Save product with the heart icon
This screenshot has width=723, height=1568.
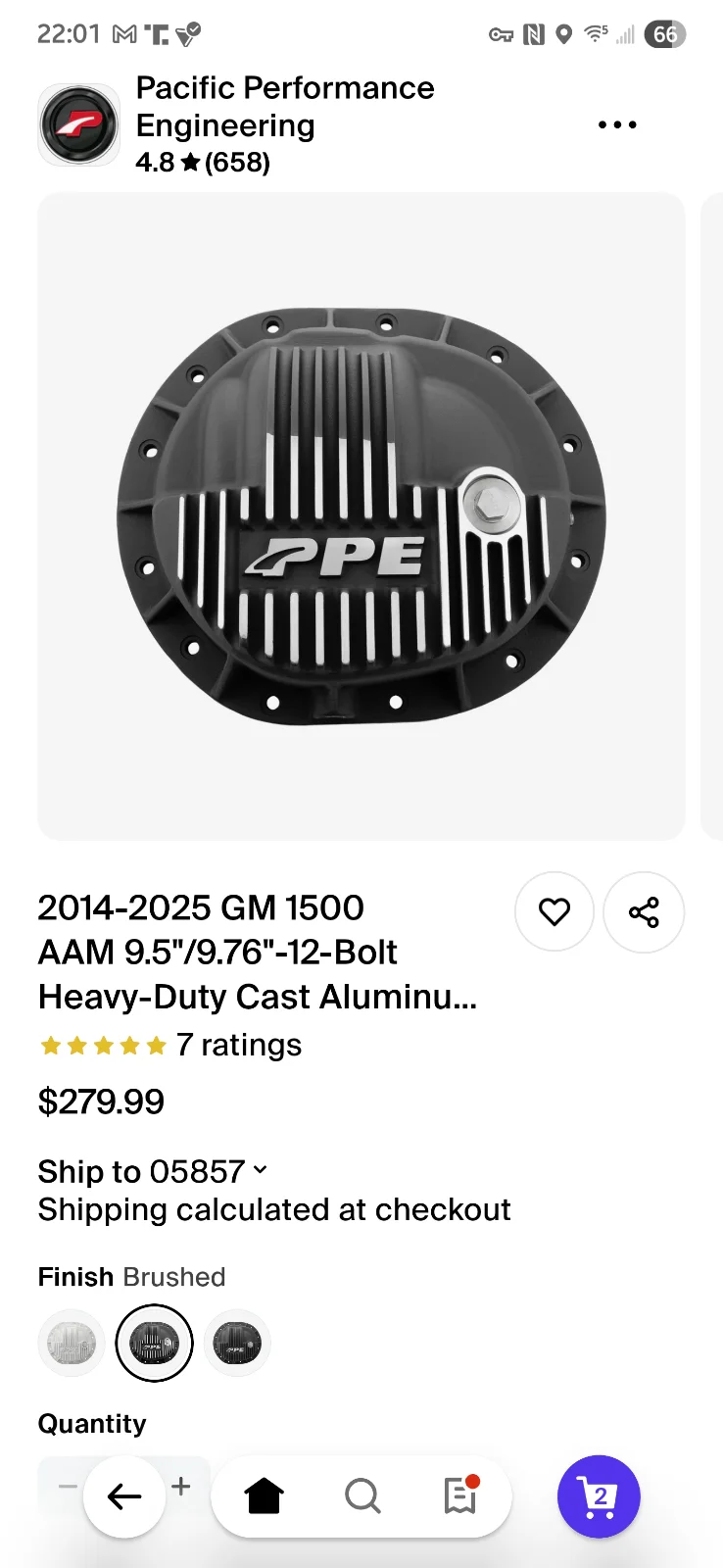[554, 911]
